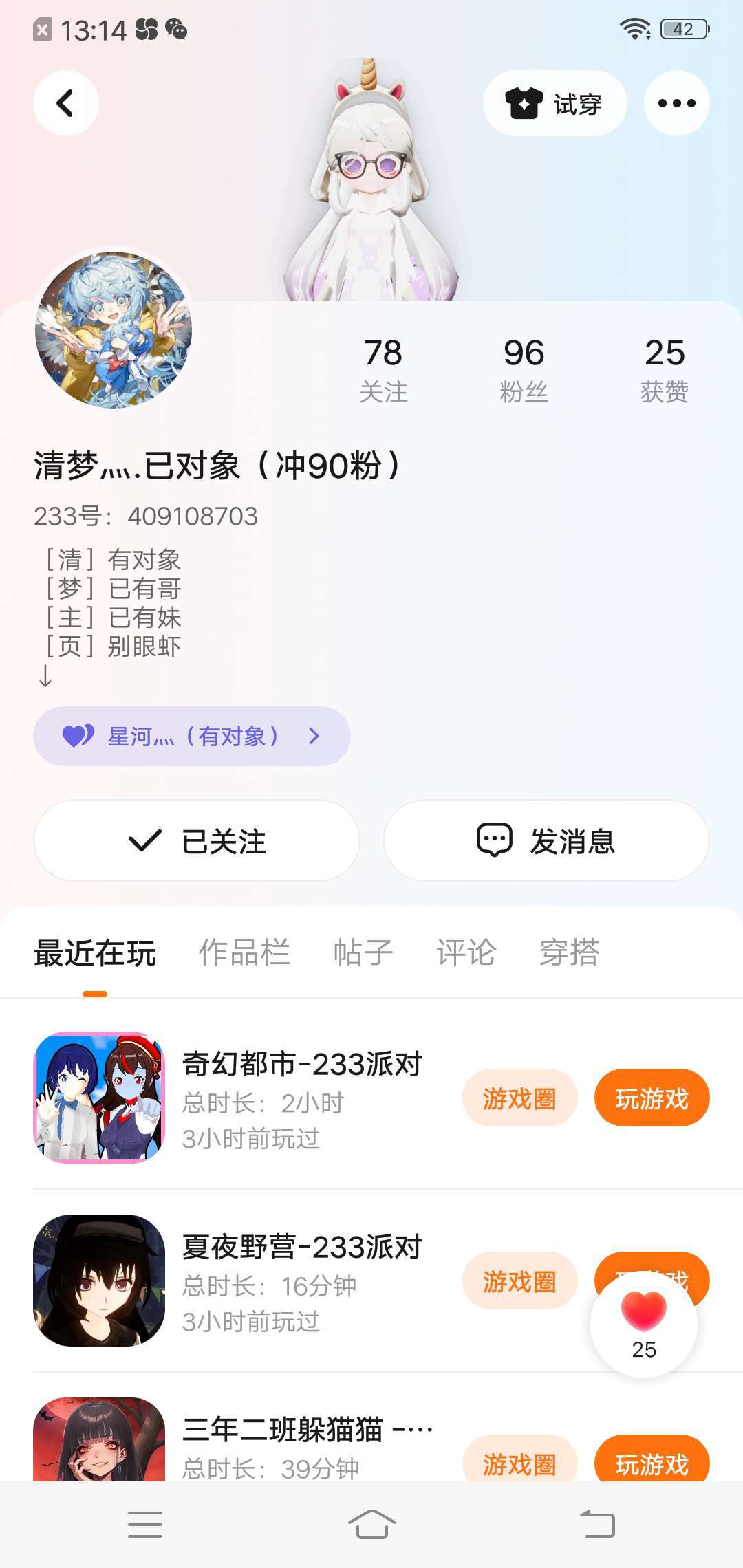Switch to the 评论 tab
Screen dimensions: 743x1568
click(x=466, y=953)
